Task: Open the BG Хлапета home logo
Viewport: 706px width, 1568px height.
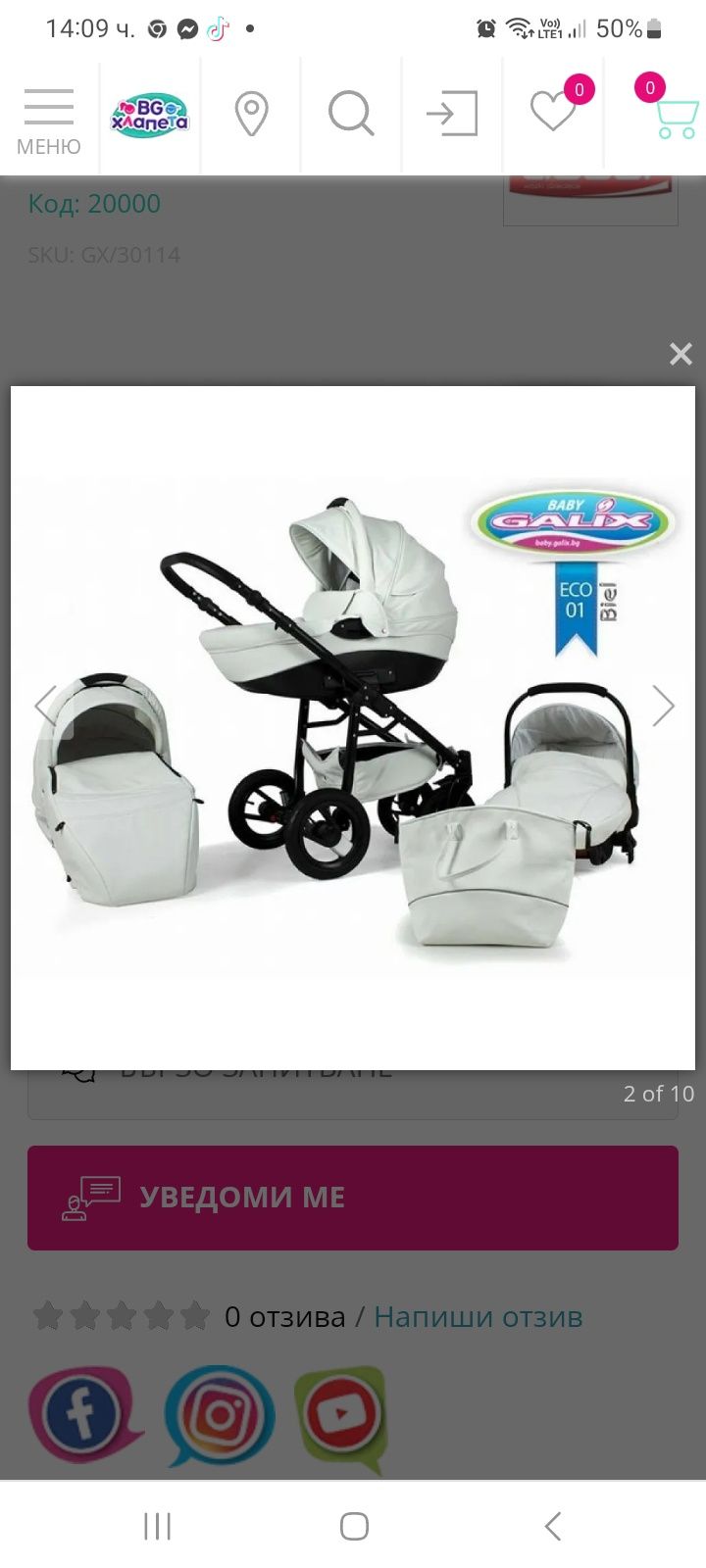Action: point(149,116)
